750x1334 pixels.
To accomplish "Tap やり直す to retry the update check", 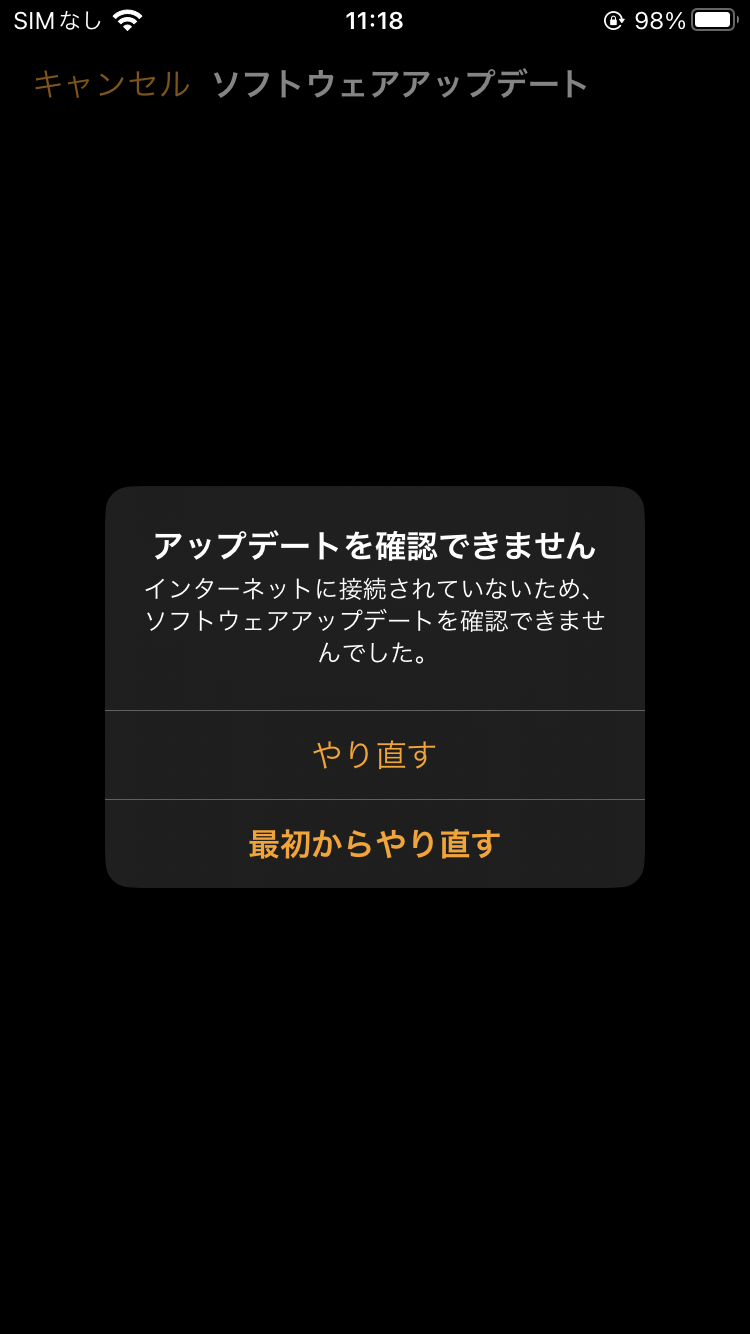I will click(x=374, y=755).
